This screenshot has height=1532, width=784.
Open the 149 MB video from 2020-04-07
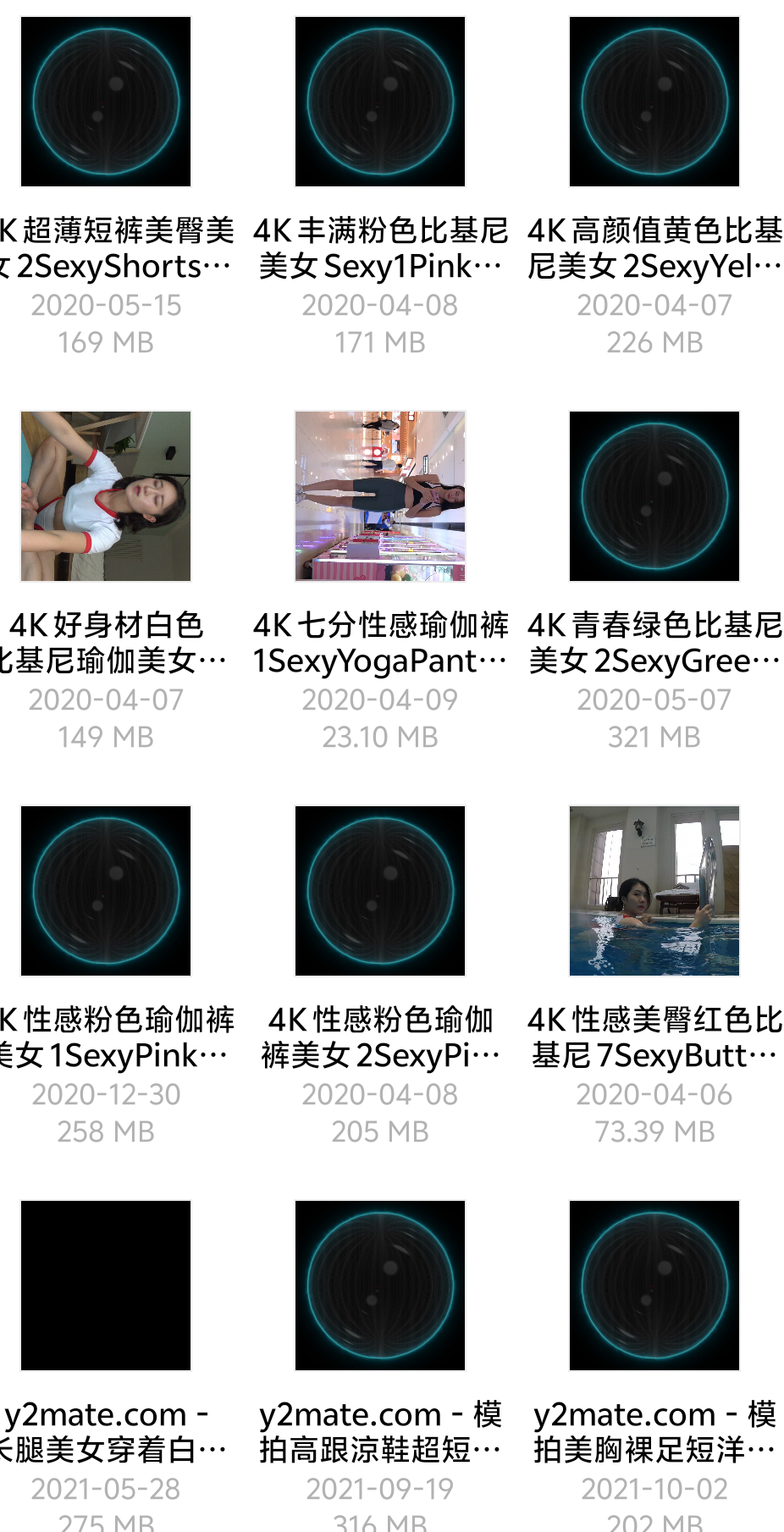tap(106, 496)
